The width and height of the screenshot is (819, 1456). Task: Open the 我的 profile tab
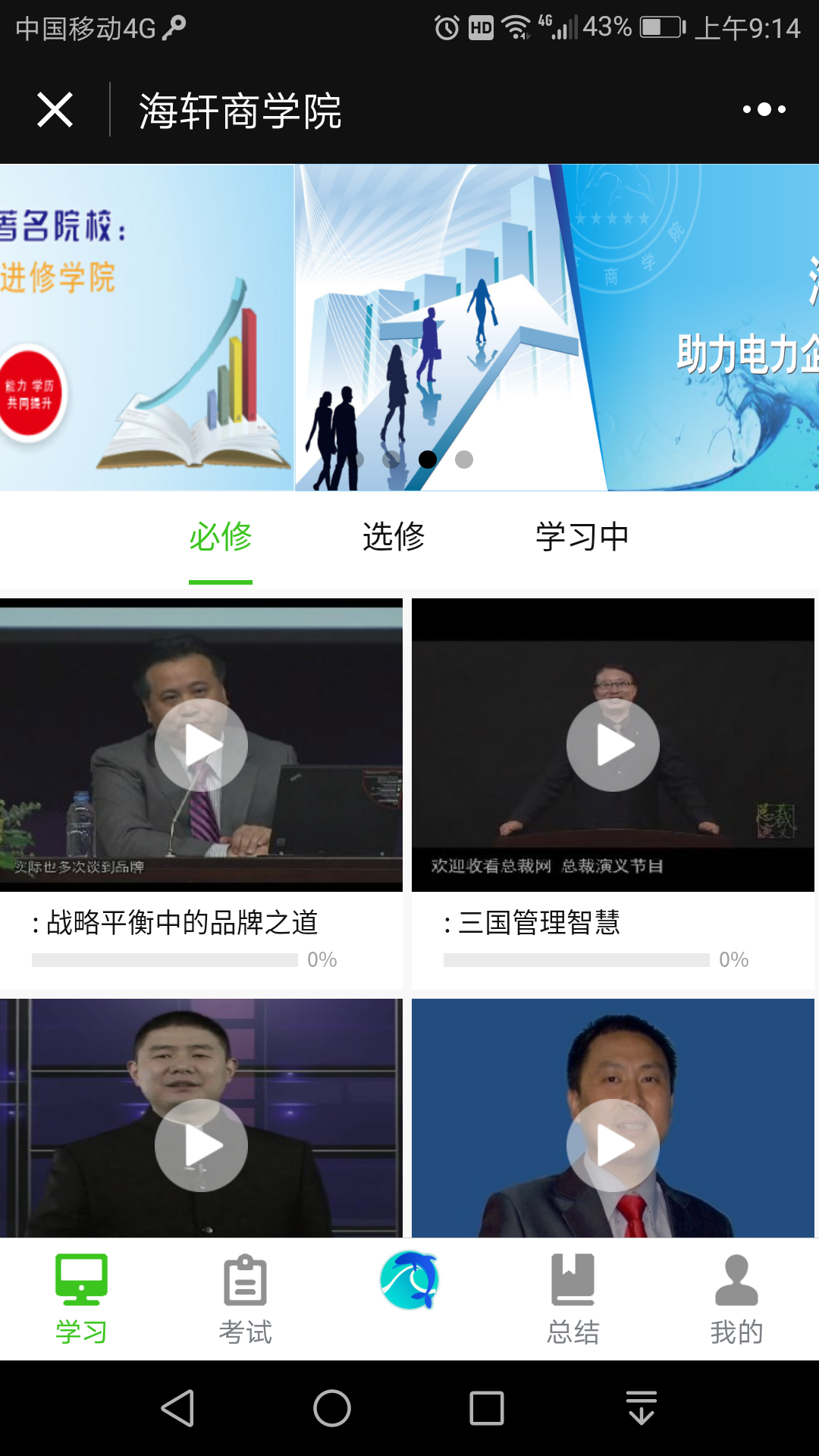[736, 1298]
